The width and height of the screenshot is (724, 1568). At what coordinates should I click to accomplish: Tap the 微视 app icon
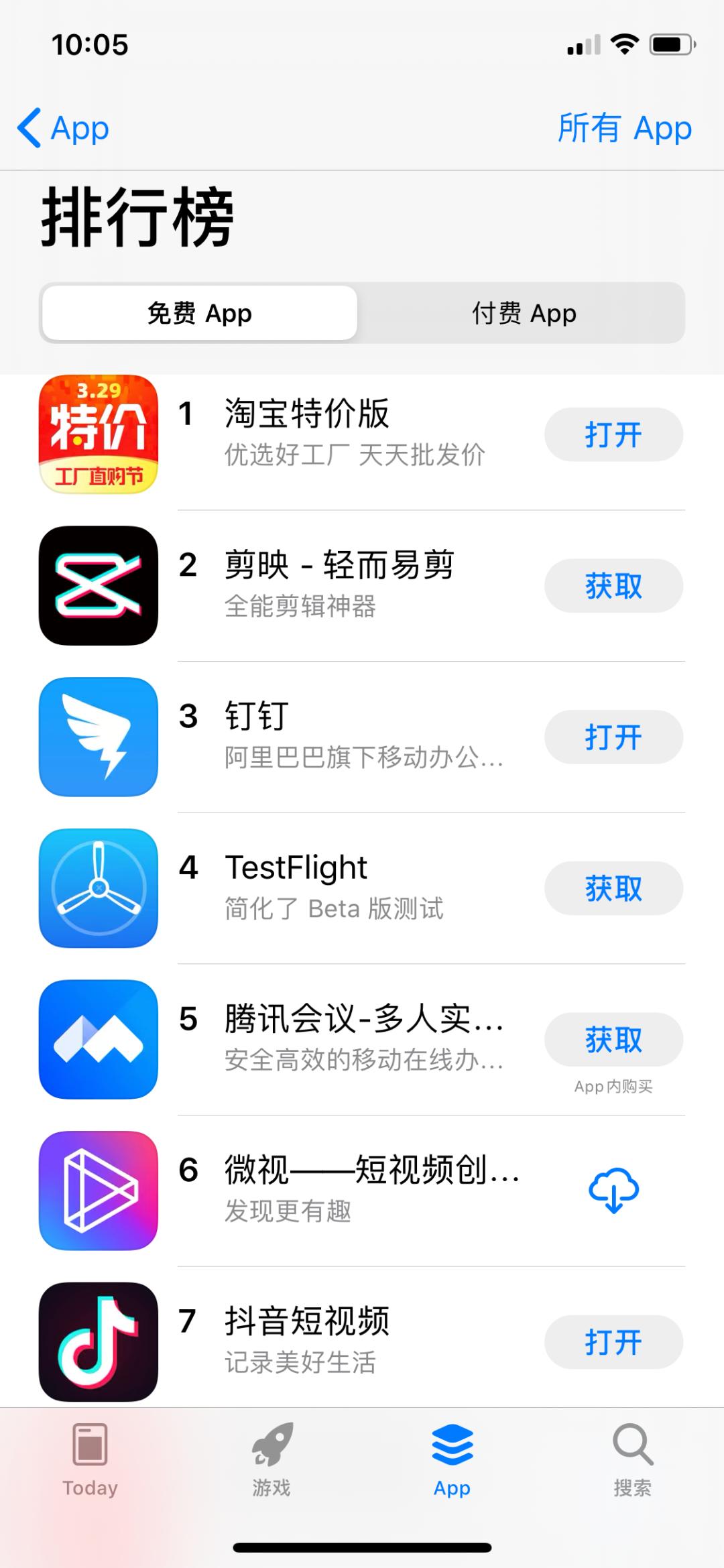coord(98,1192)
